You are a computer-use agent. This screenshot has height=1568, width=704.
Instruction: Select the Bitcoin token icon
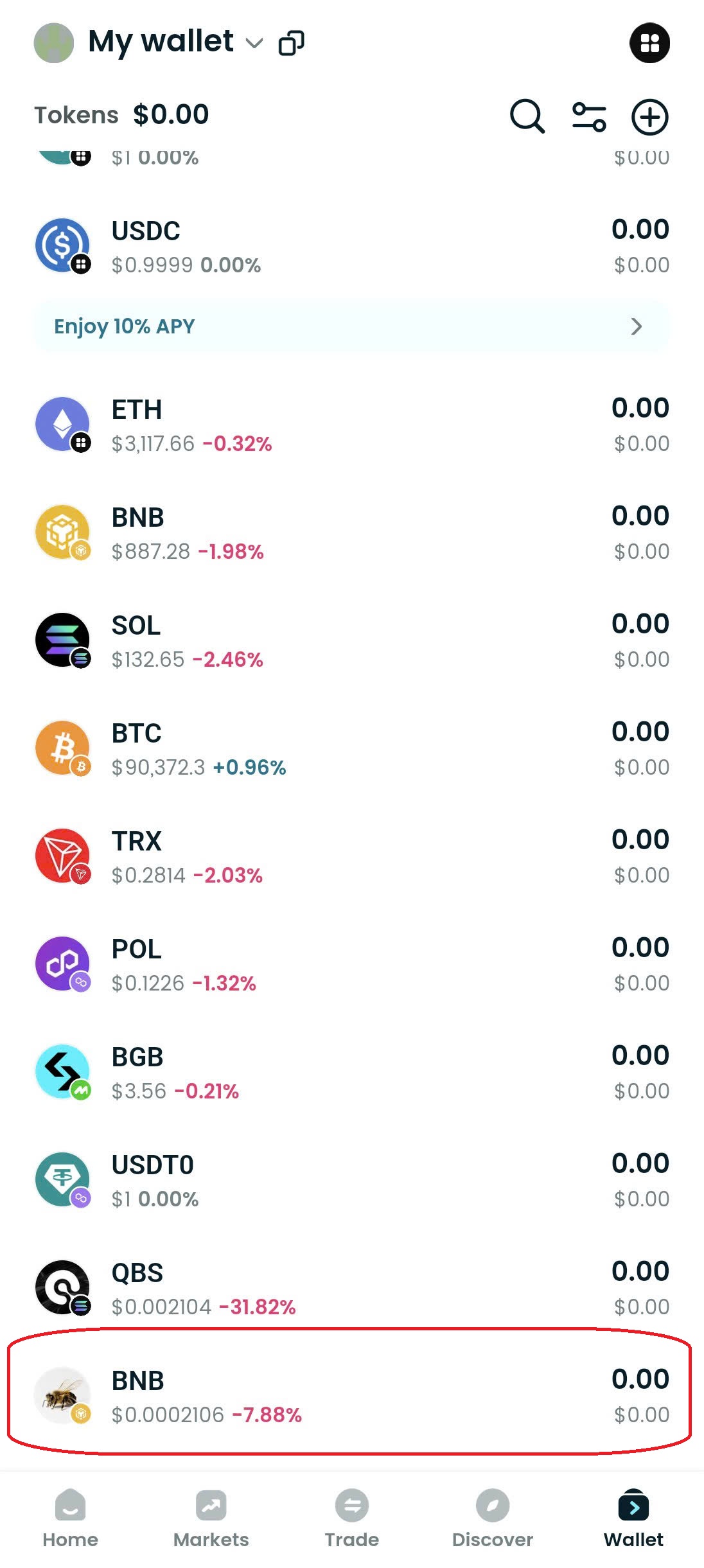(62, 746)
